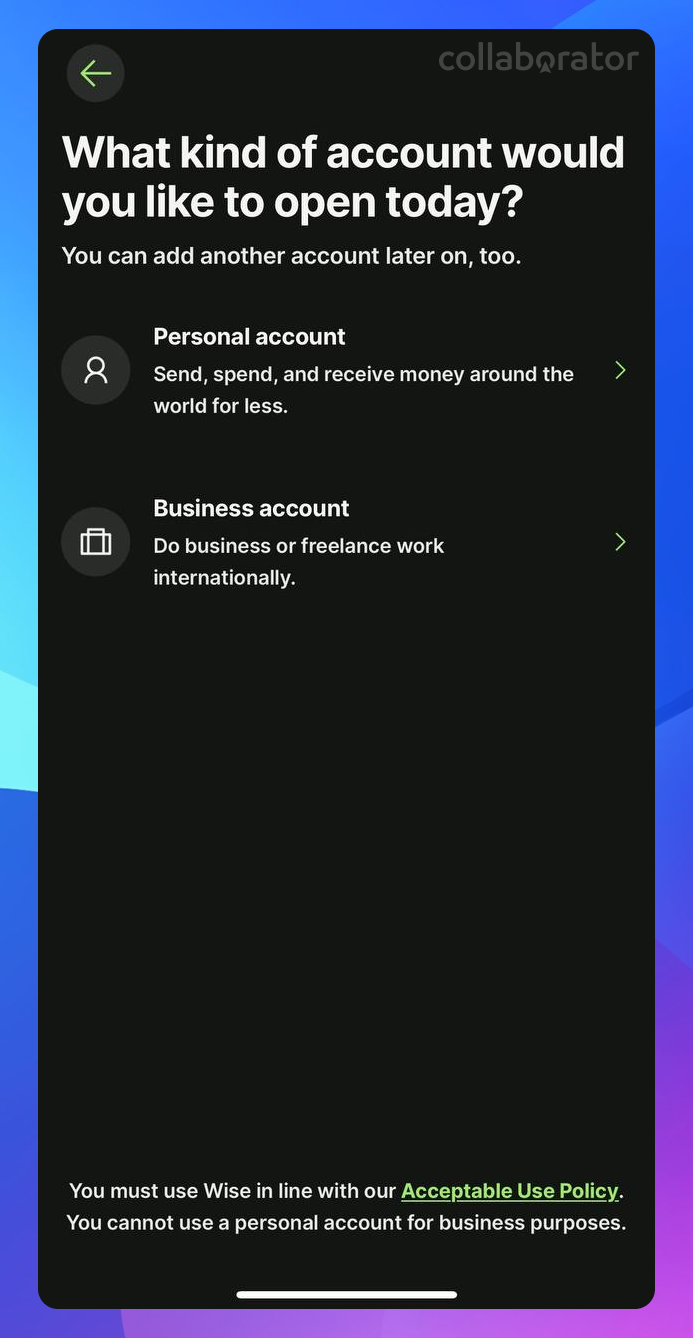Select the Business account option
The image size is (693, 1338).
point(346,542)
